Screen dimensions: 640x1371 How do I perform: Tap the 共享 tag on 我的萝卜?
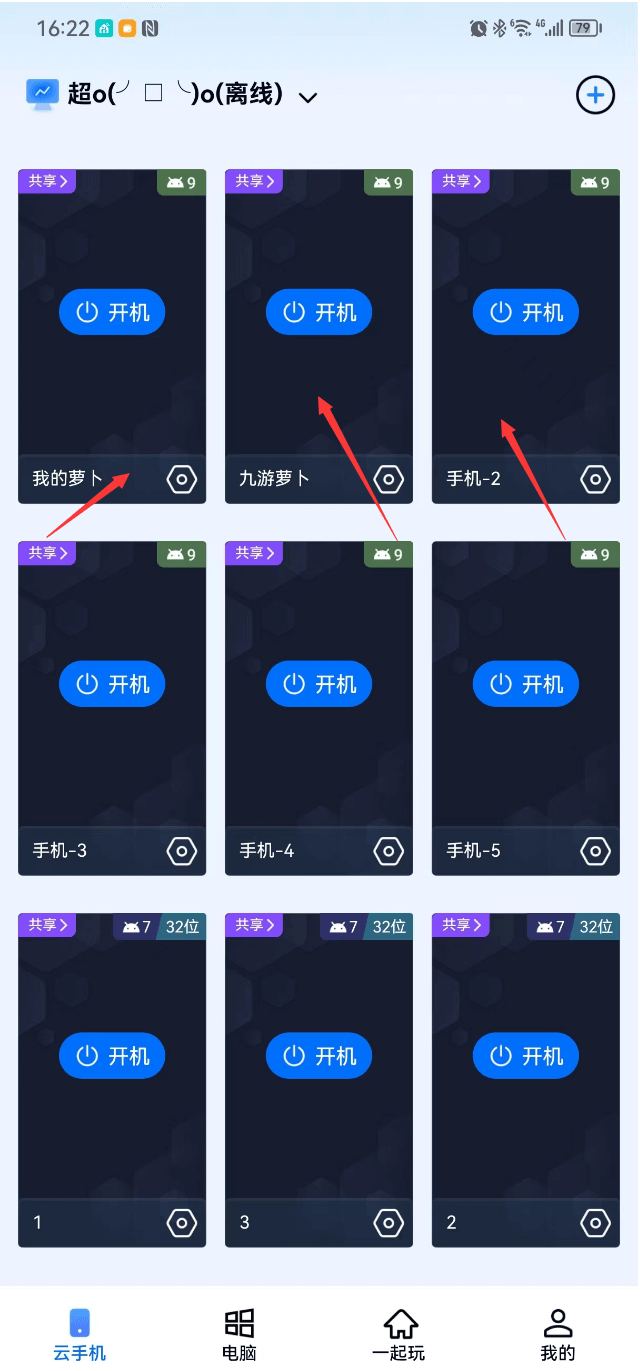47,181
